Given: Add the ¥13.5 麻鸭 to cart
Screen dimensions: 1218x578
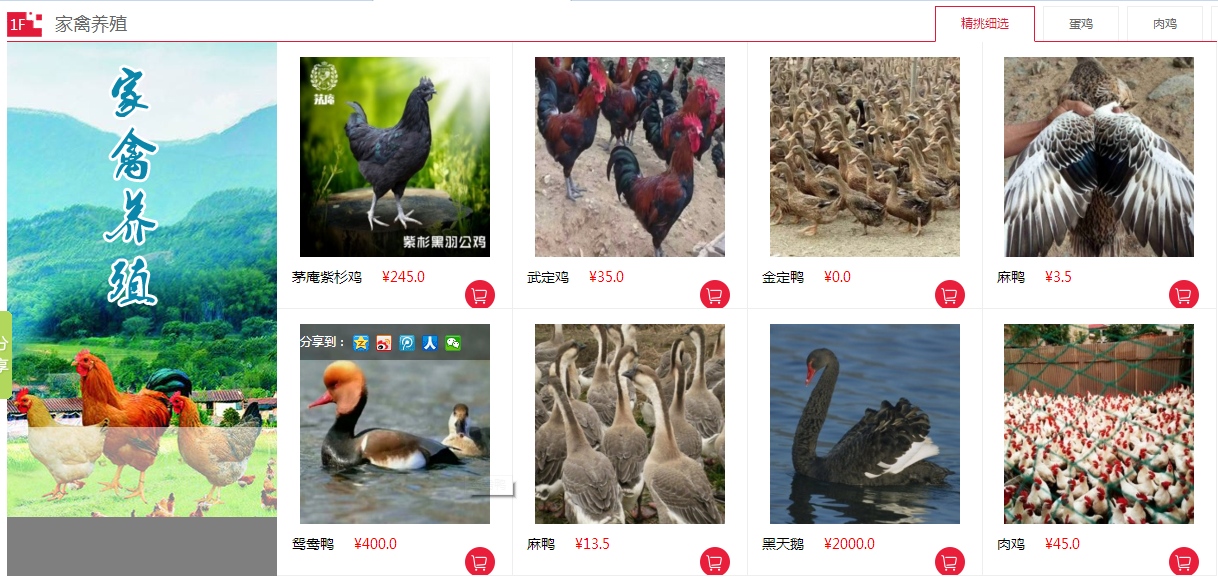Looking at the screenshot, I should pos(714,562).
